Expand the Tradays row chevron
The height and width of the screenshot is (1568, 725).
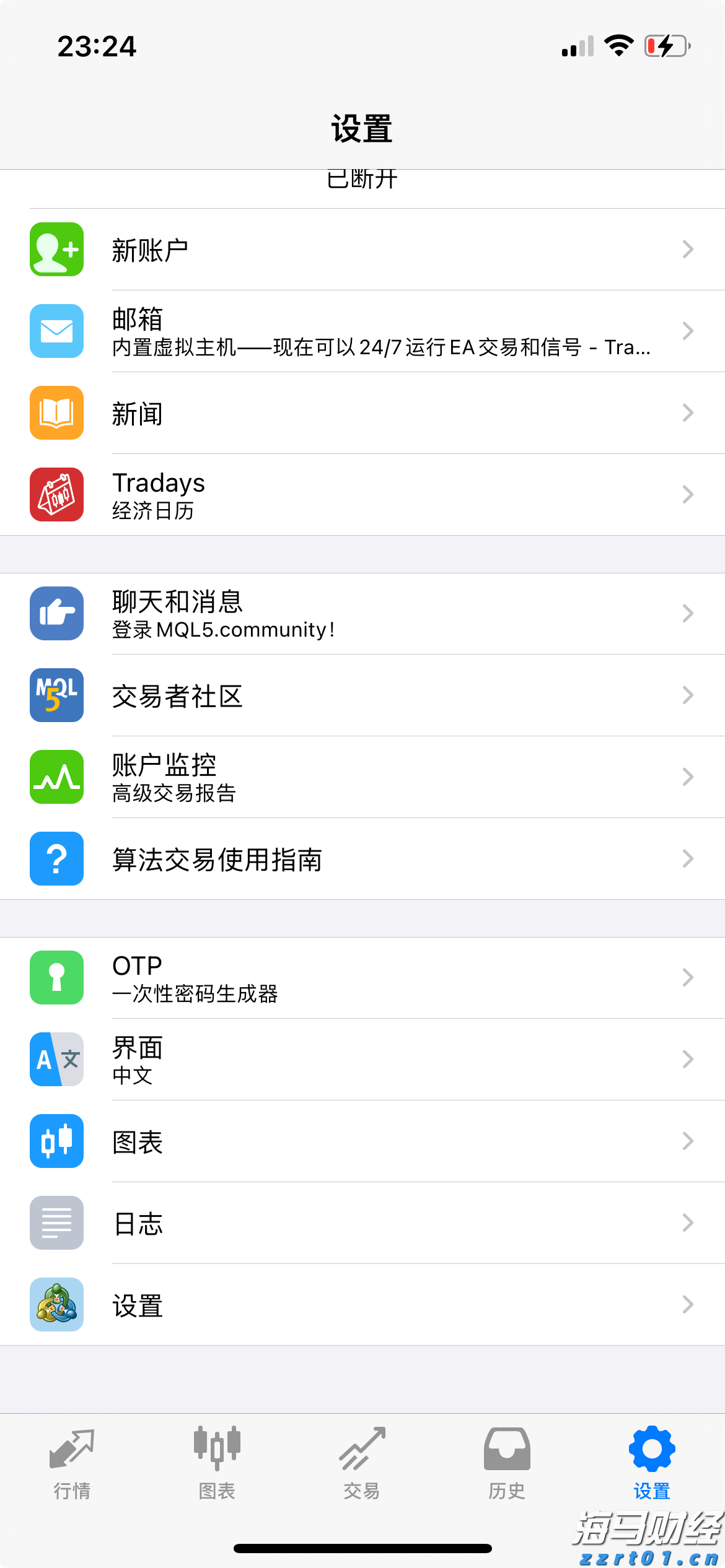pyautogui.click(x=688, y=495)
